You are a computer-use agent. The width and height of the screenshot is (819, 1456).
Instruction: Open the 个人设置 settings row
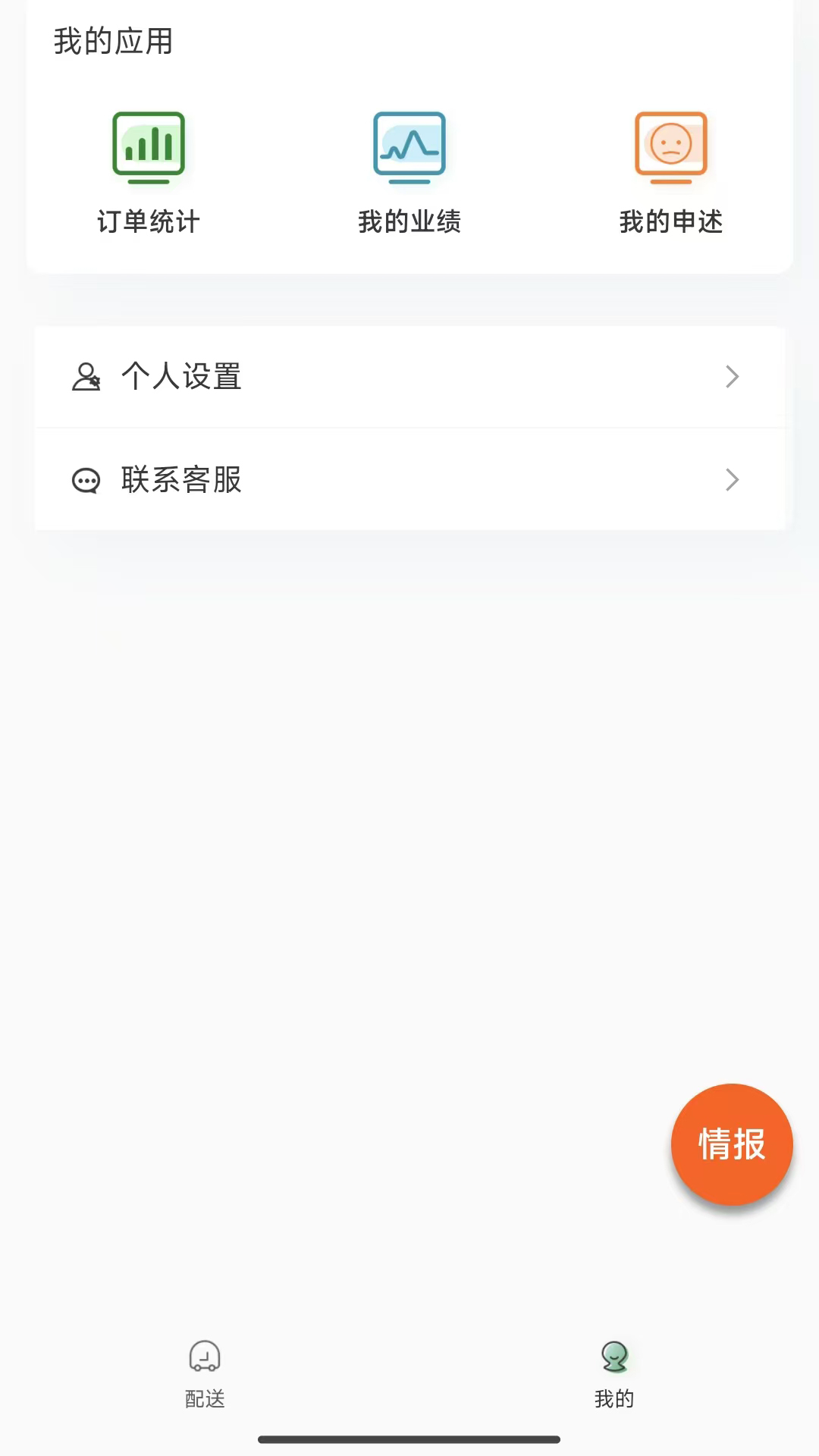409,377
